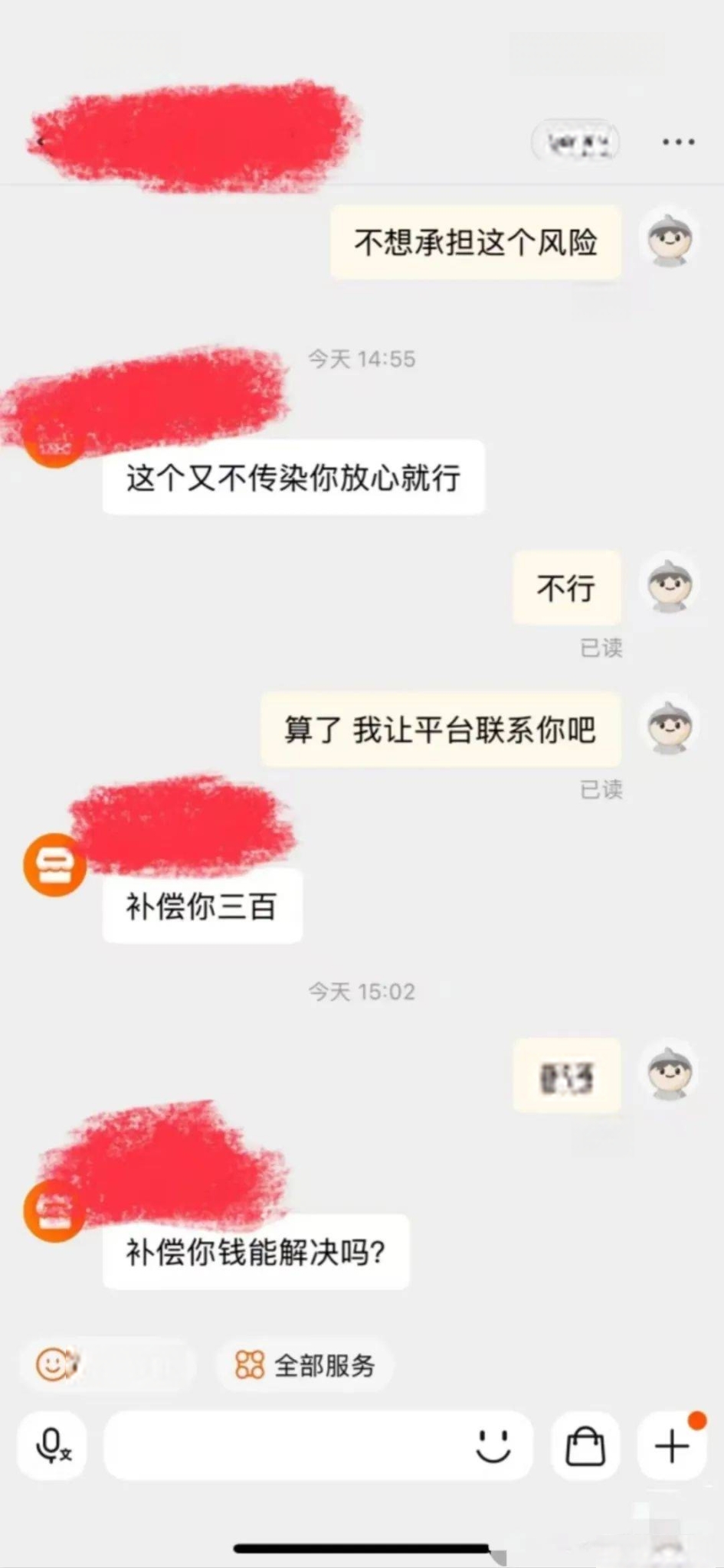Screen dimensions: 724x1568
Task: Open shop avatar beside 补偿你三百
Action: point(54,866)
